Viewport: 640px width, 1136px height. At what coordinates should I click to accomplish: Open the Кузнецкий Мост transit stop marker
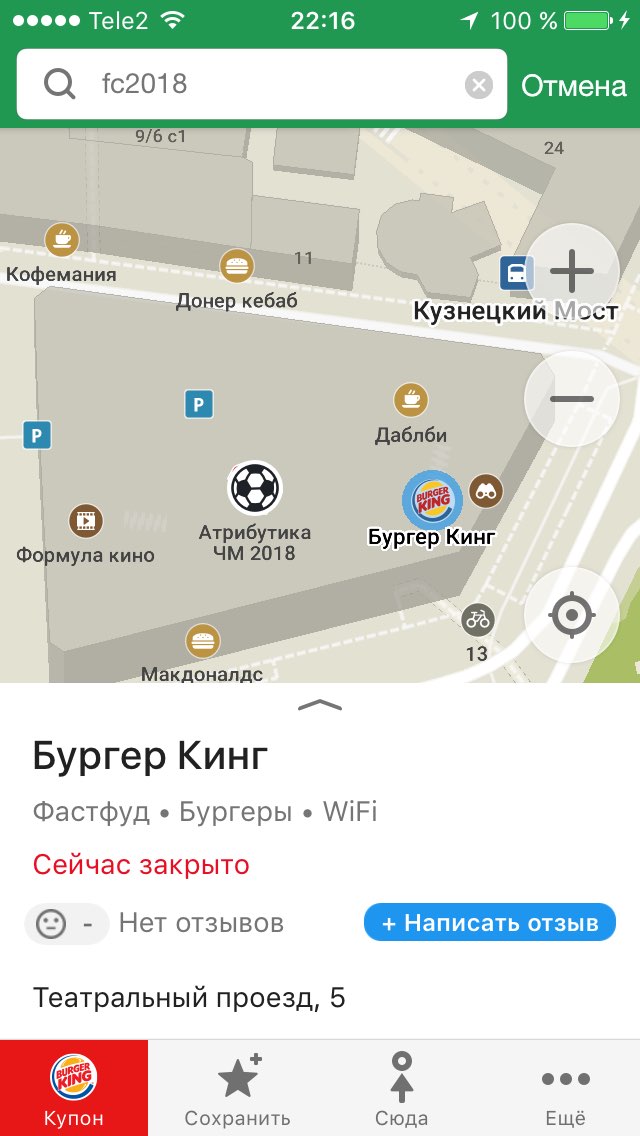517,273
